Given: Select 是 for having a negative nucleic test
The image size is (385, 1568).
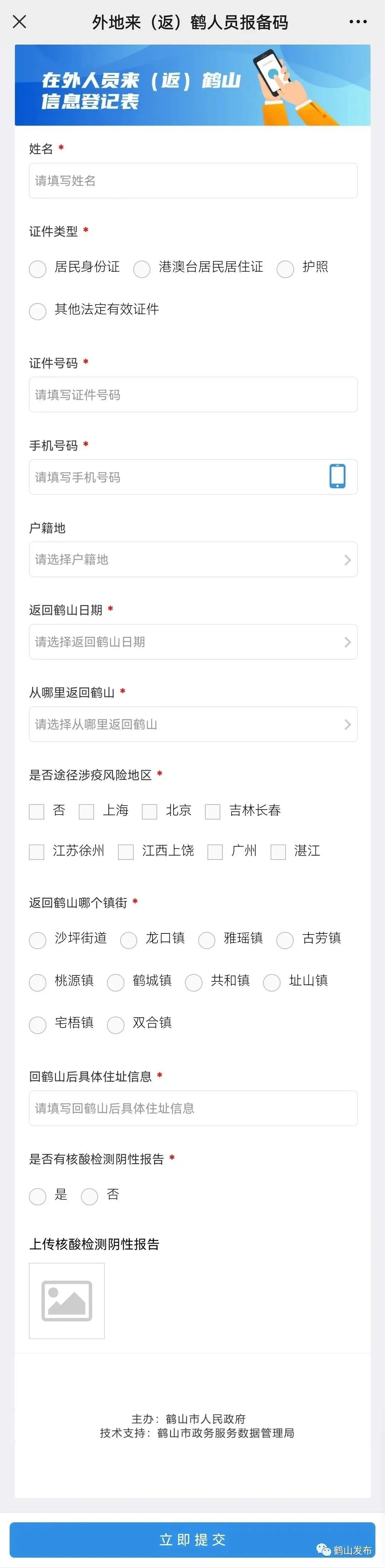Looking at the screenshot, I should coord(38,1196).
